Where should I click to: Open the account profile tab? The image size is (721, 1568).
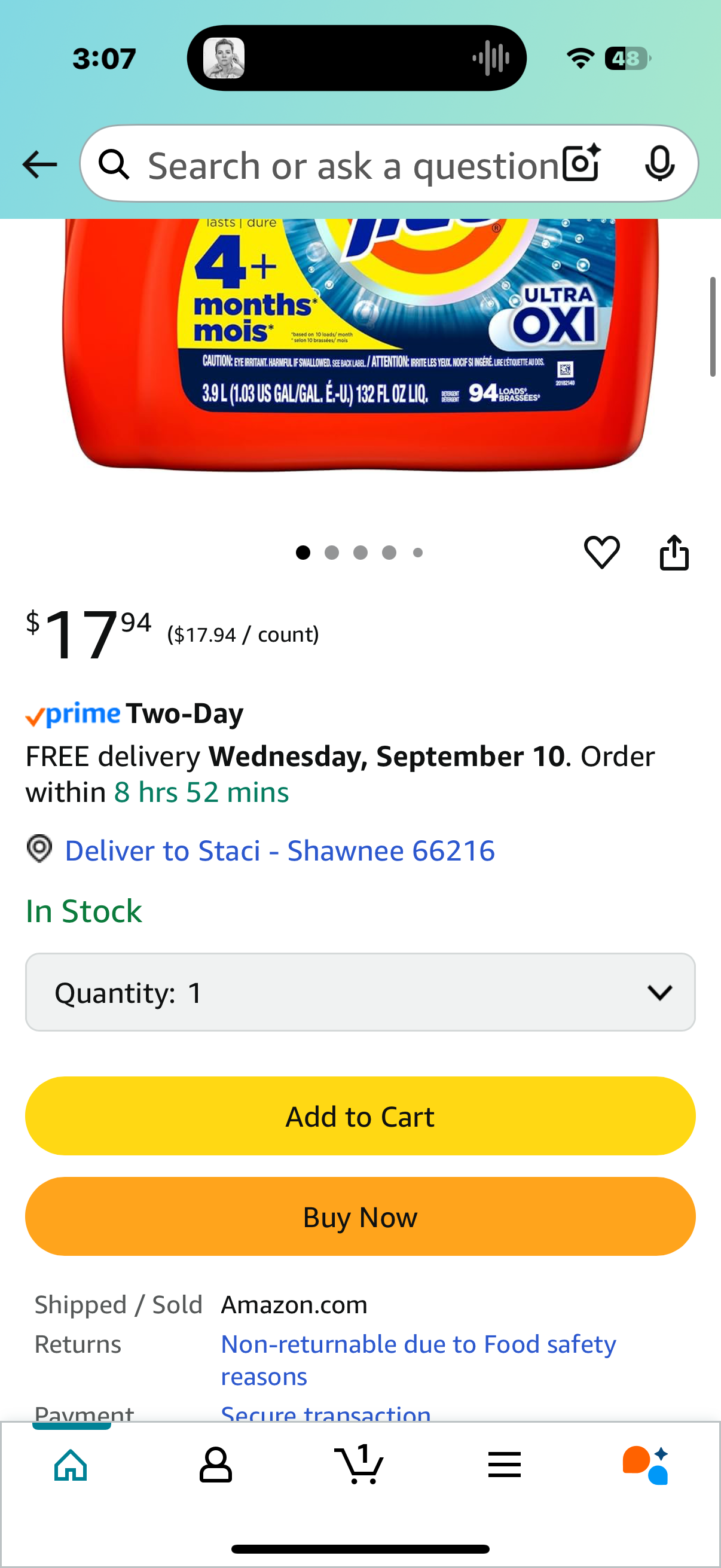215,1465
